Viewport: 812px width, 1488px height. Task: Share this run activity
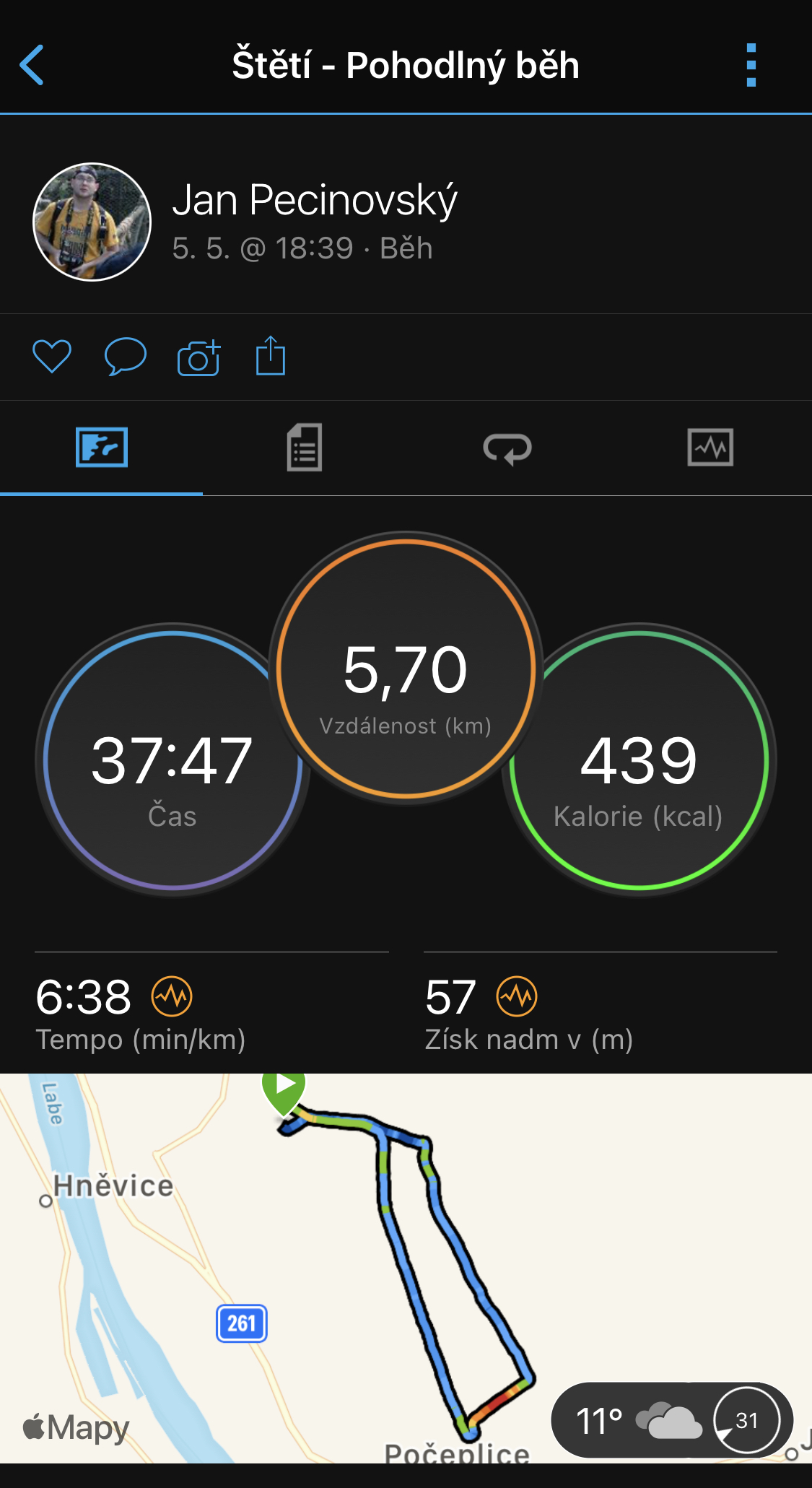pyautogui.click(x=271, y=355)
